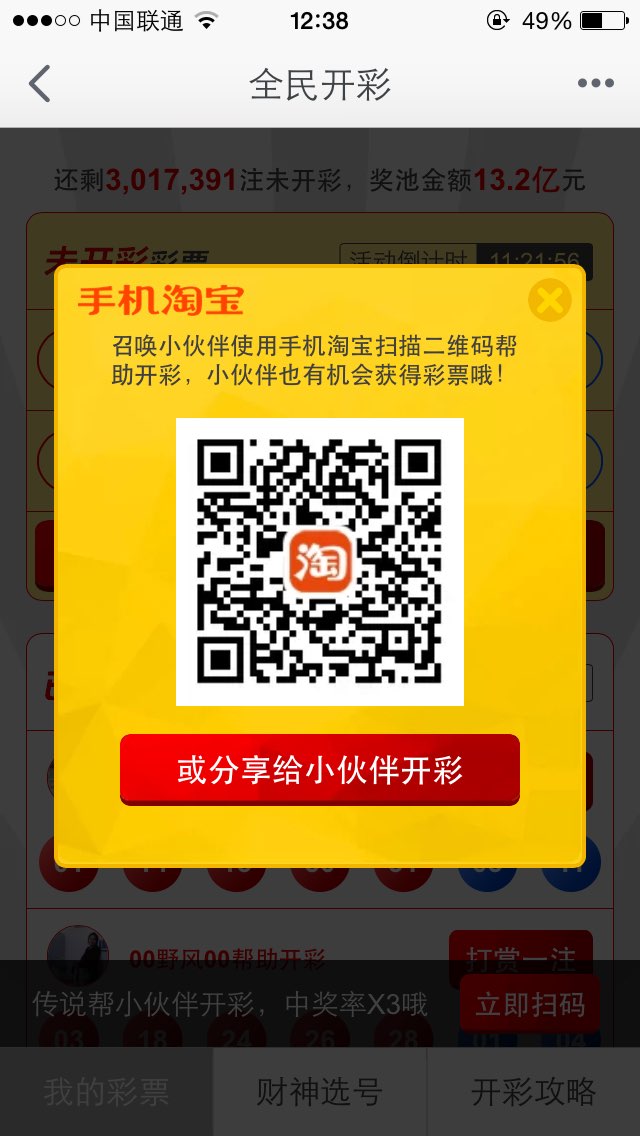This screenshot has height=1136, width=640.
Task: Switch to 我的彩票 tab
Action: [107, 1092]
